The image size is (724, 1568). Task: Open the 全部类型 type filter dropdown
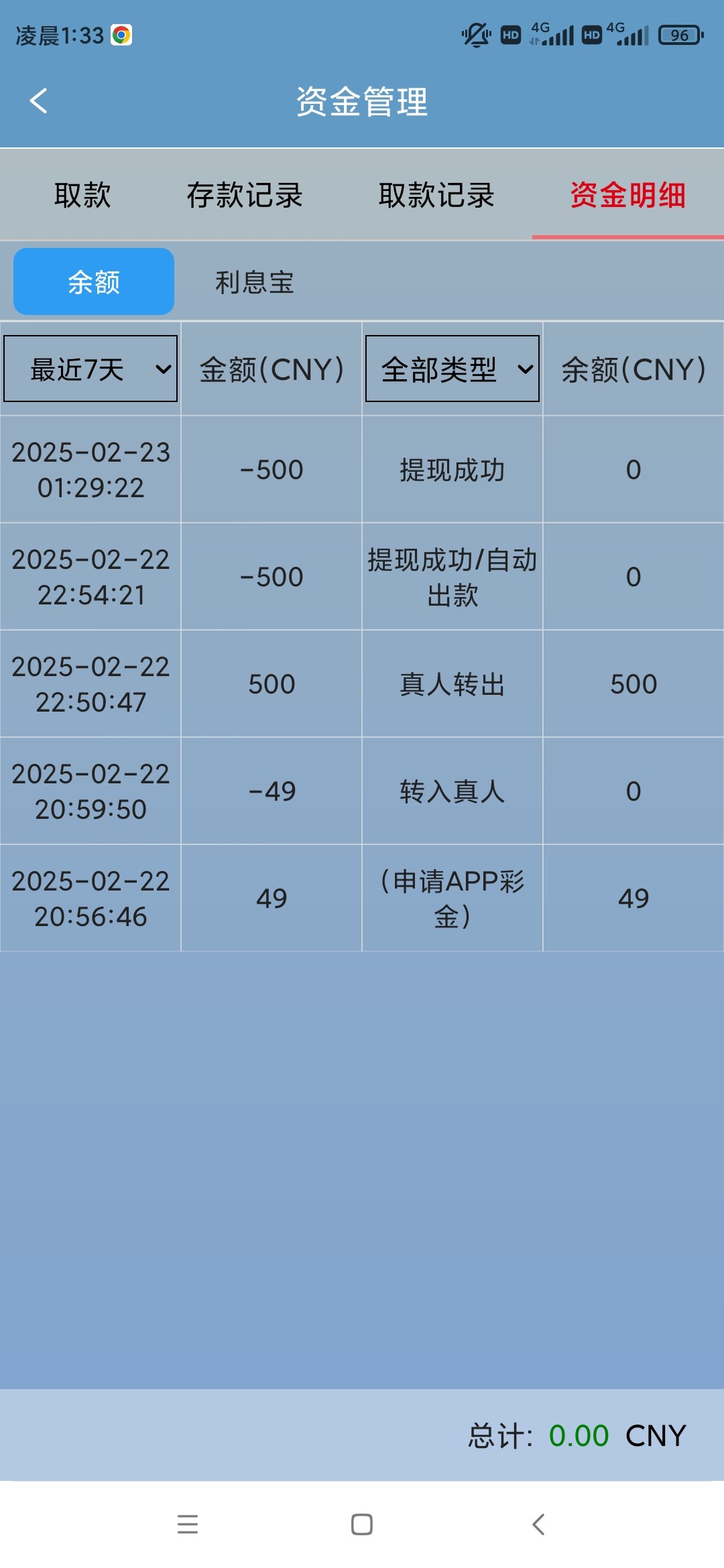pos(452,369)
